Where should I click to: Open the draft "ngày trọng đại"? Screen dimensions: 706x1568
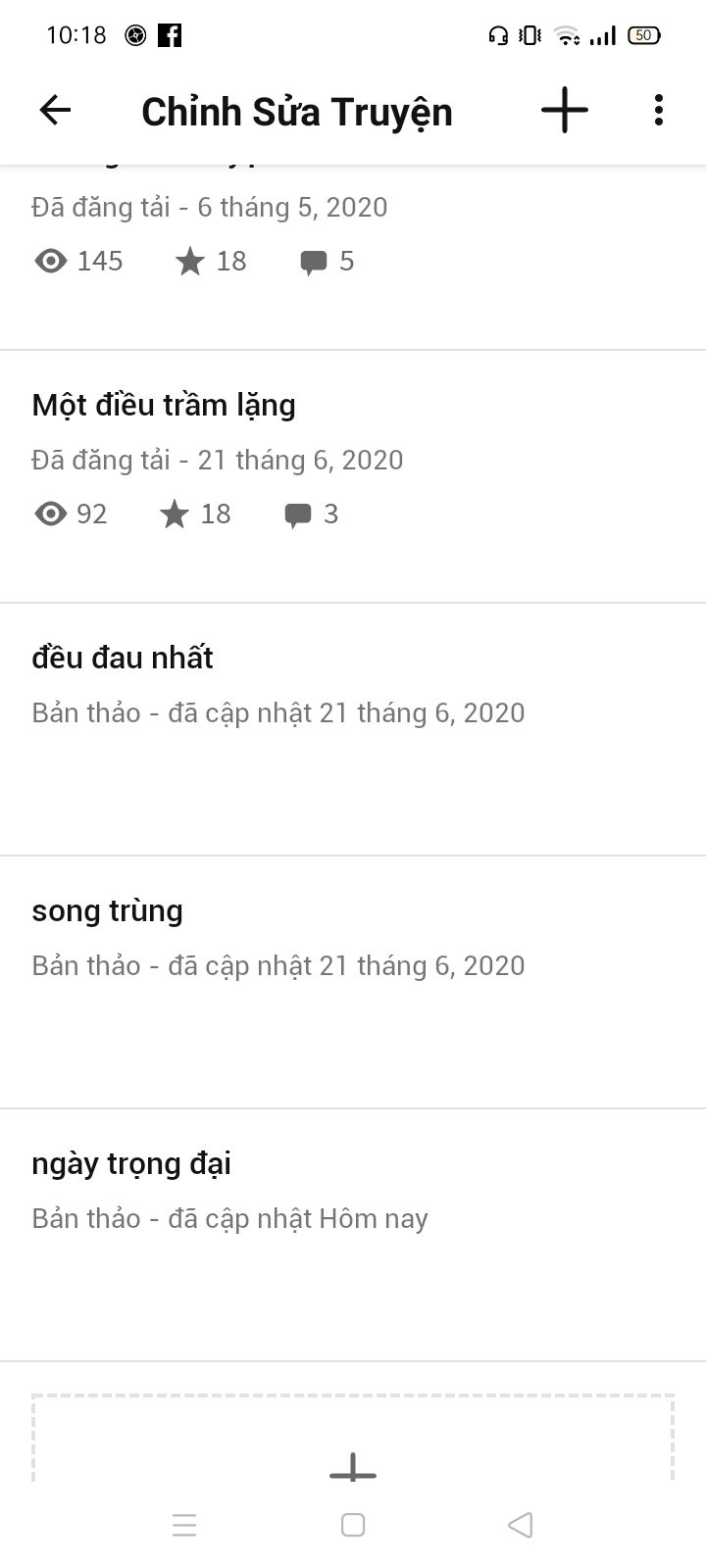pos(353,1235)
